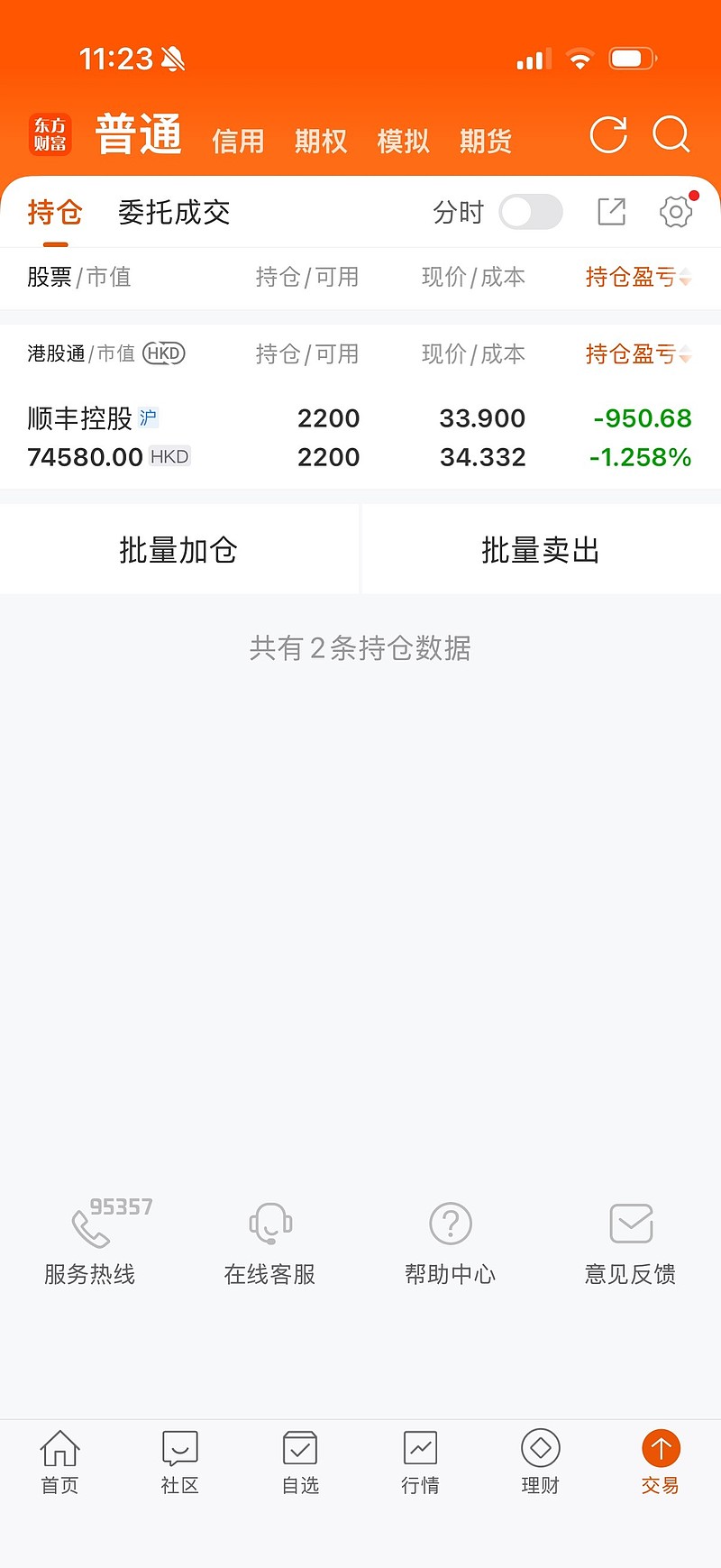
Task: Open the share/export icon
Action: (611, 212)
